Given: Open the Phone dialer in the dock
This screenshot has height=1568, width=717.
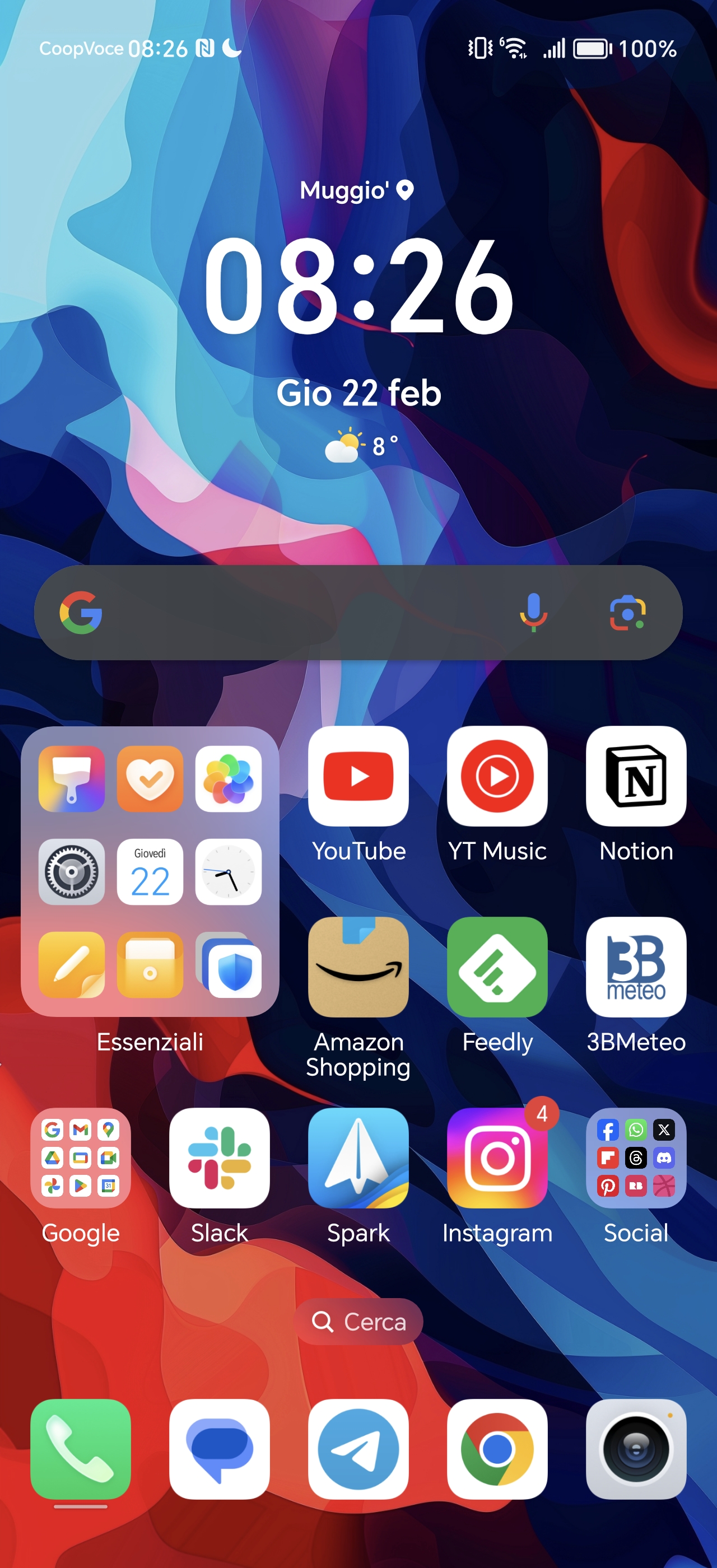Looking at the screenshot, I should [80, 1449].
